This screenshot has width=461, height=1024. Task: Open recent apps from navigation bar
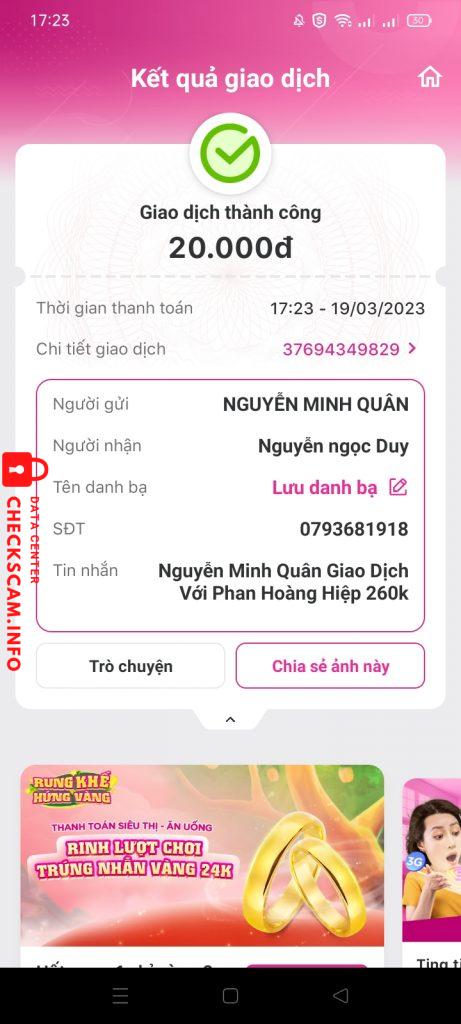click(x=120, y=996)
